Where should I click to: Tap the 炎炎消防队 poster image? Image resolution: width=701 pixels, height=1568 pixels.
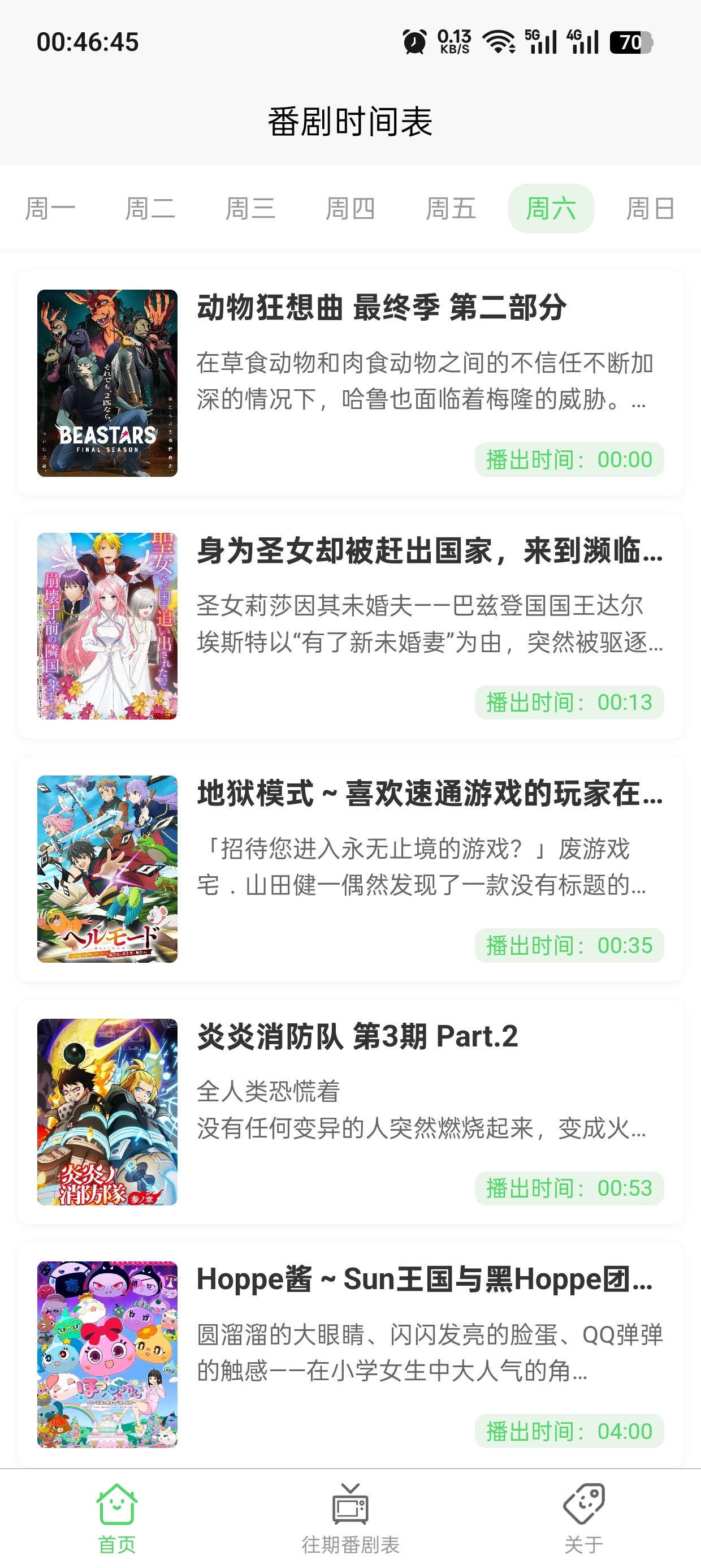point(107,1112)
